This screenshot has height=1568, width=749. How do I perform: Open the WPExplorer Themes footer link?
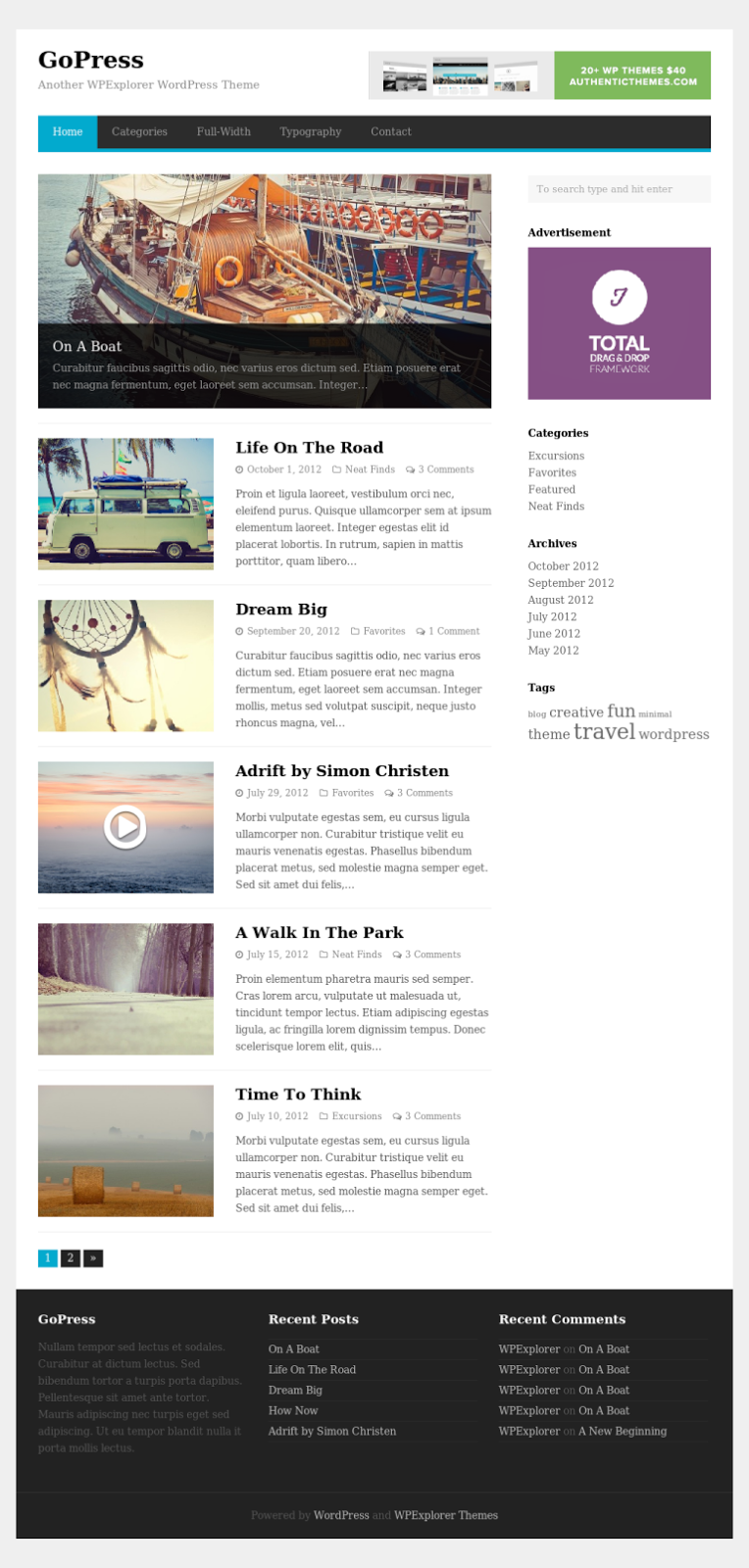pyautogui.click(x=446, y=1515)
